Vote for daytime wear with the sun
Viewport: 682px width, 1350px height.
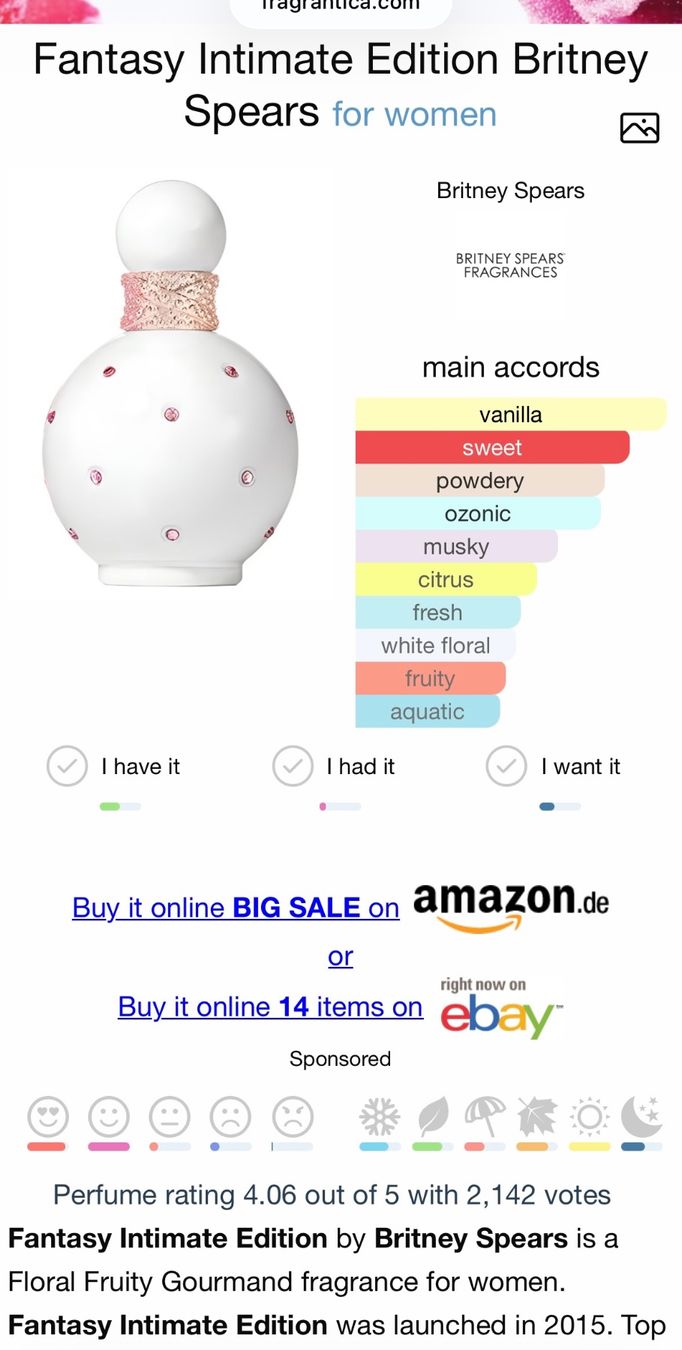(x=589, y=1116)
